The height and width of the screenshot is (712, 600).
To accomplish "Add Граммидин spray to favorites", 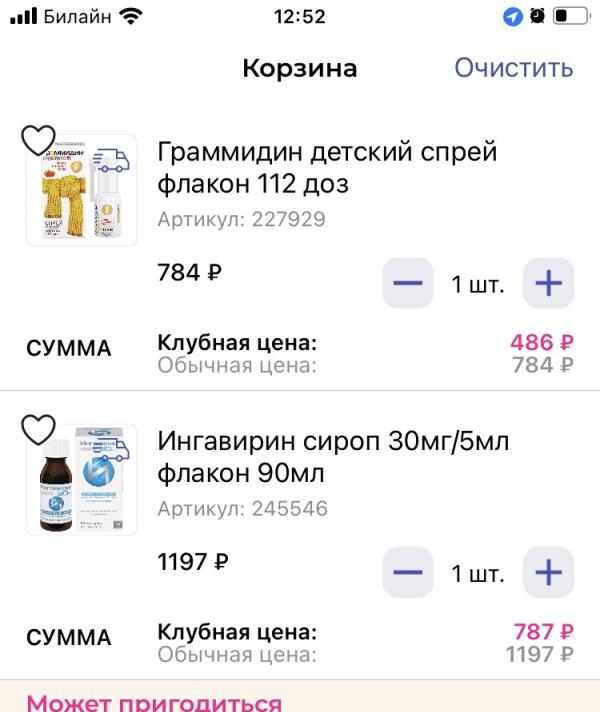I will (38, 140).
